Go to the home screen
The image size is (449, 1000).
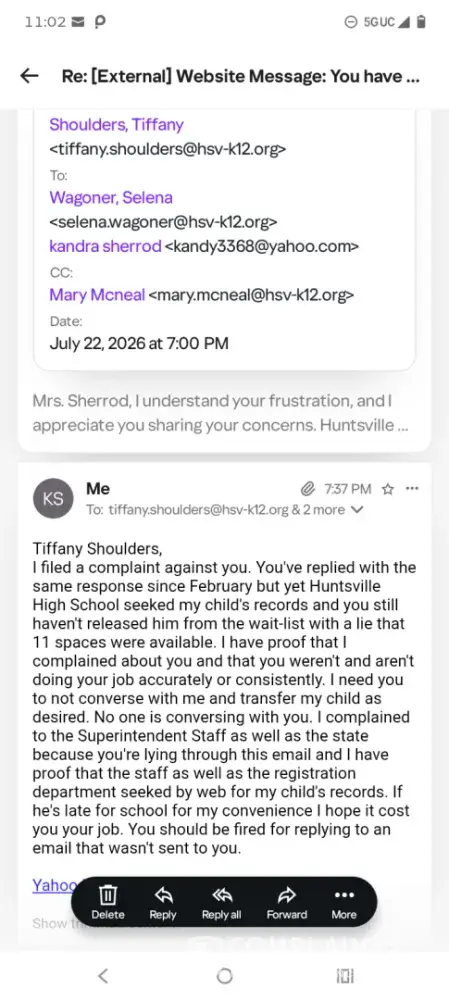pos(224,975)
